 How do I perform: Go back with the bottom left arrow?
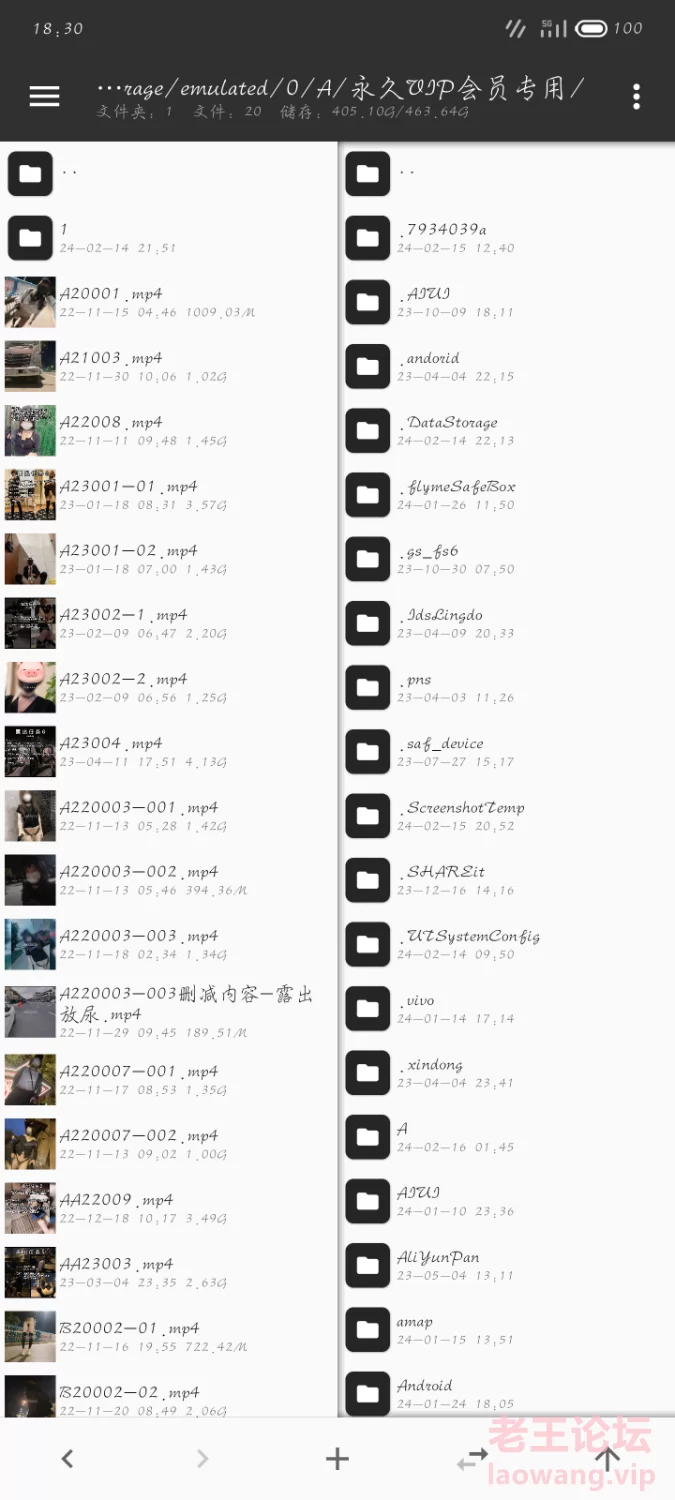pyautogui.click(x=67, y=1458)
